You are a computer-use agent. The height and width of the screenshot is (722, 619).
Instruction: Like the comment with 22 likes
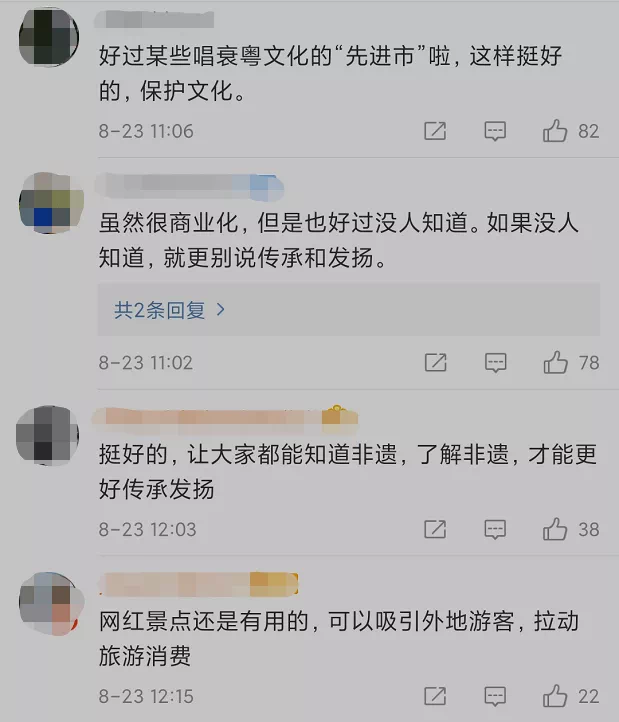coord(555,695)
